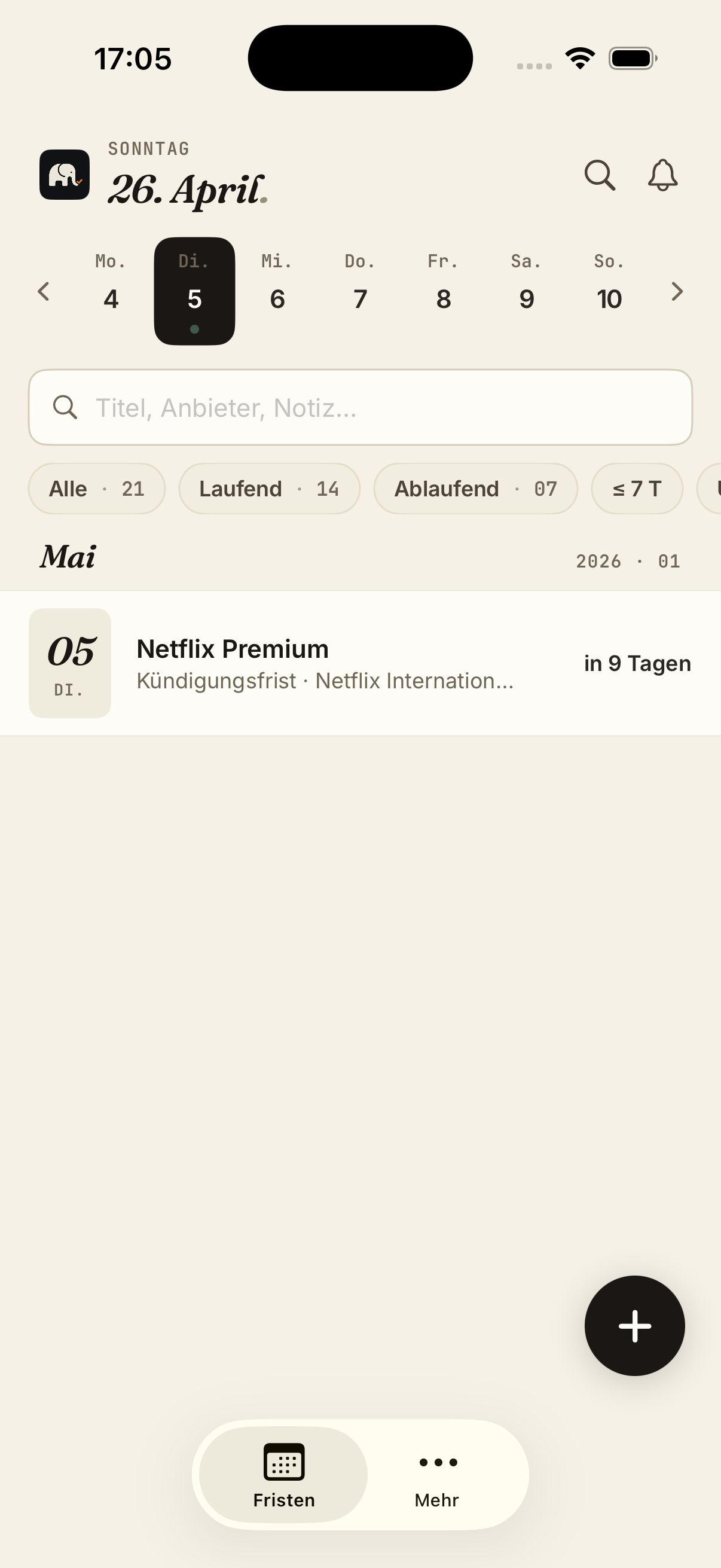Switch to the Fristen tab
The image size is (721, 1568).
[283, 1479]
